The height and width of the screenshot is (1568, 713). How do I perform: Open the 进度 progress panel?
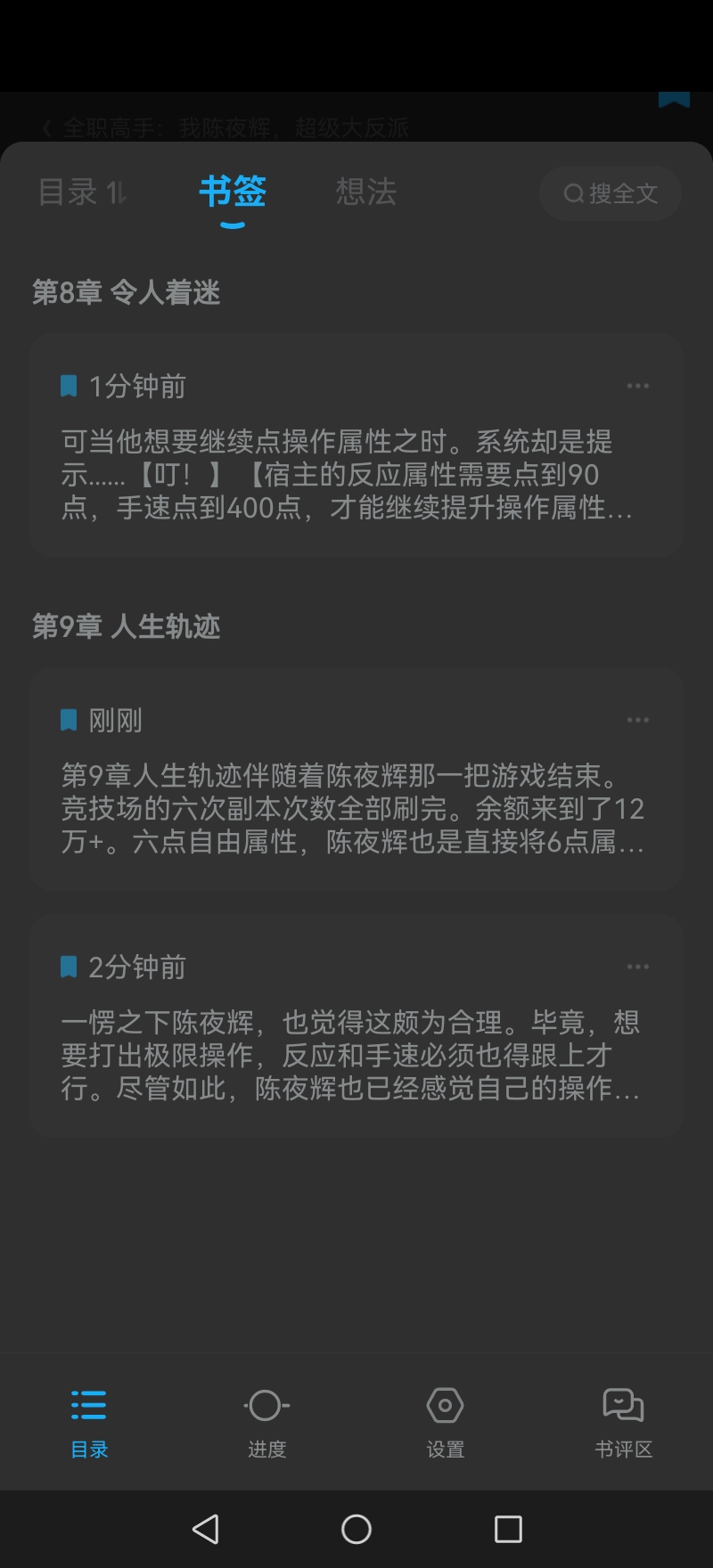tap(266, 1422)
